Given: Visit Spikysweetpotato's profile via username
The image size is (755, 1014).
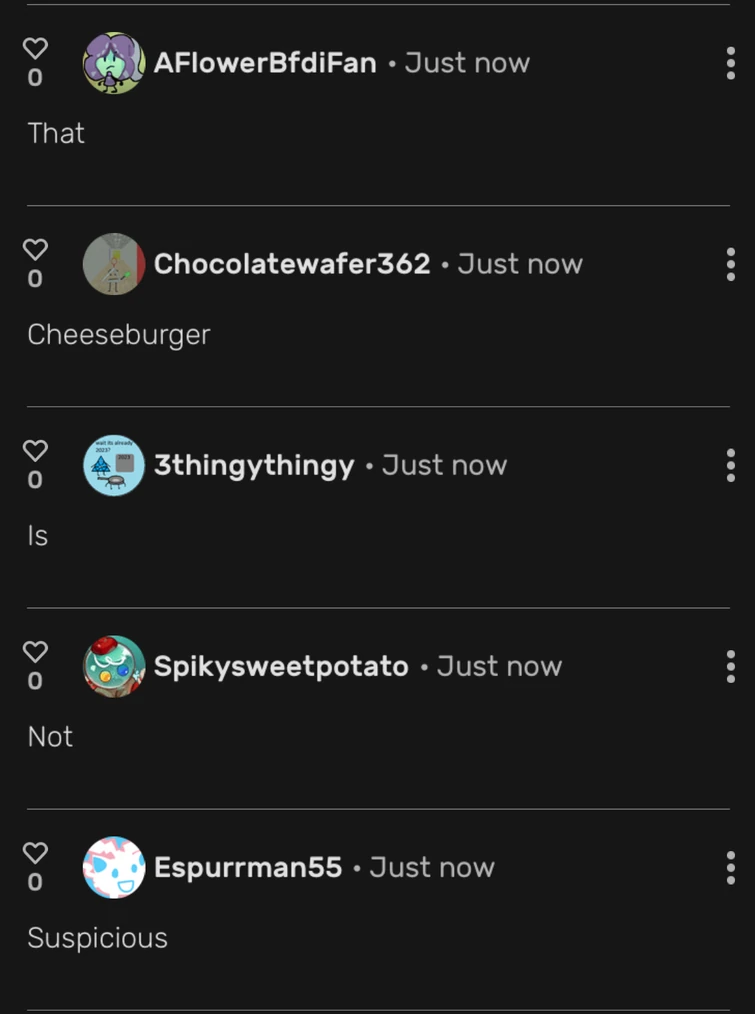Looking at the screenshot, I should tap(281, 666).
